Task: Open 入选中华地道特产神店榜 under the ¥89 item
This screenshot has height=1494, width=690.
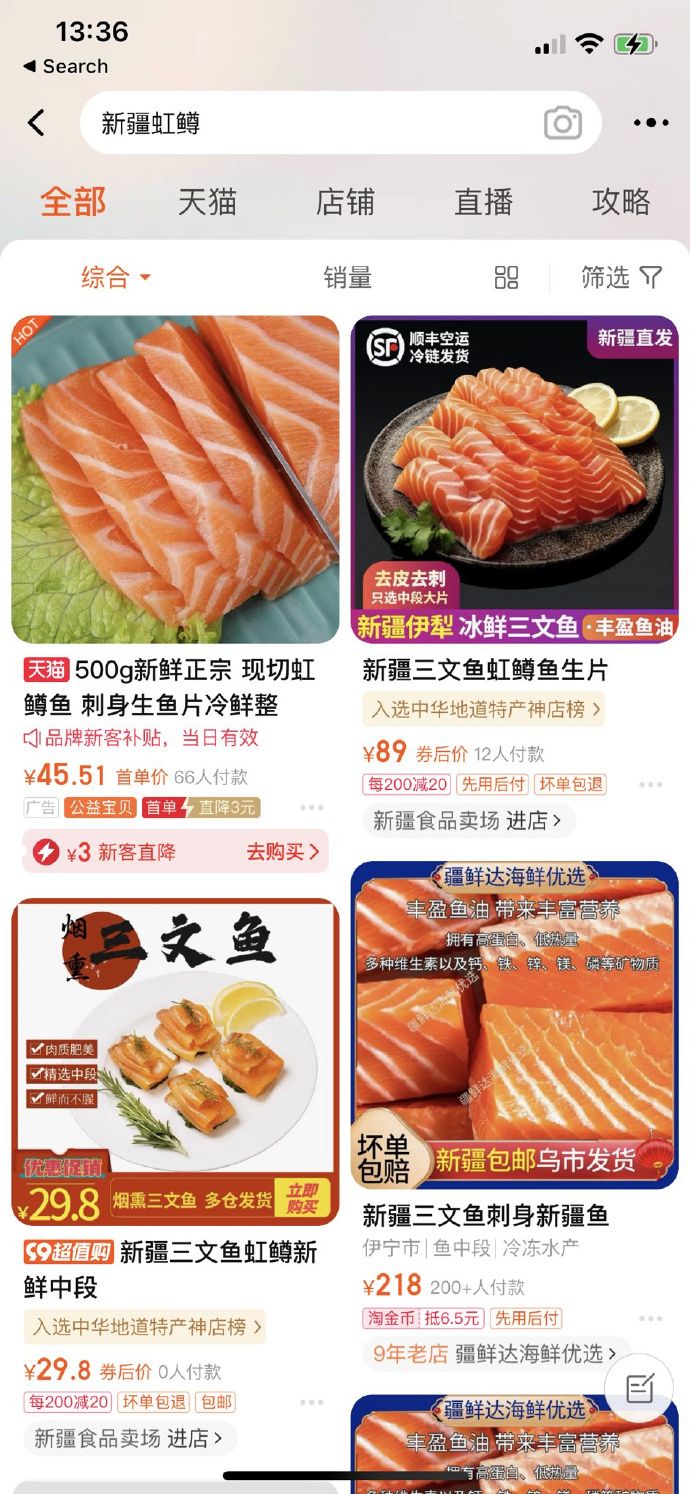Action: (486, 710)
